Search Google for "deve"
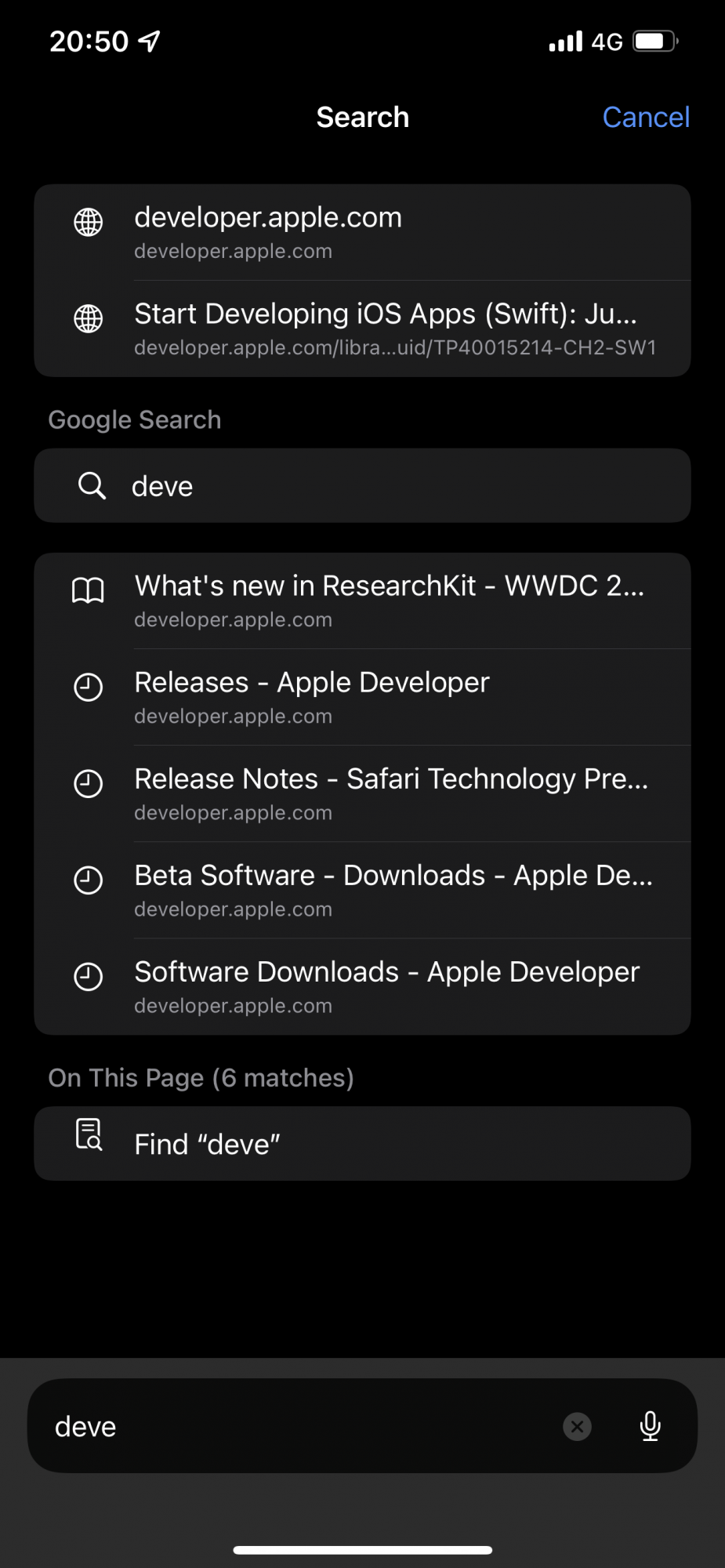The image size is (725, 1568). (x=362, y=486)
